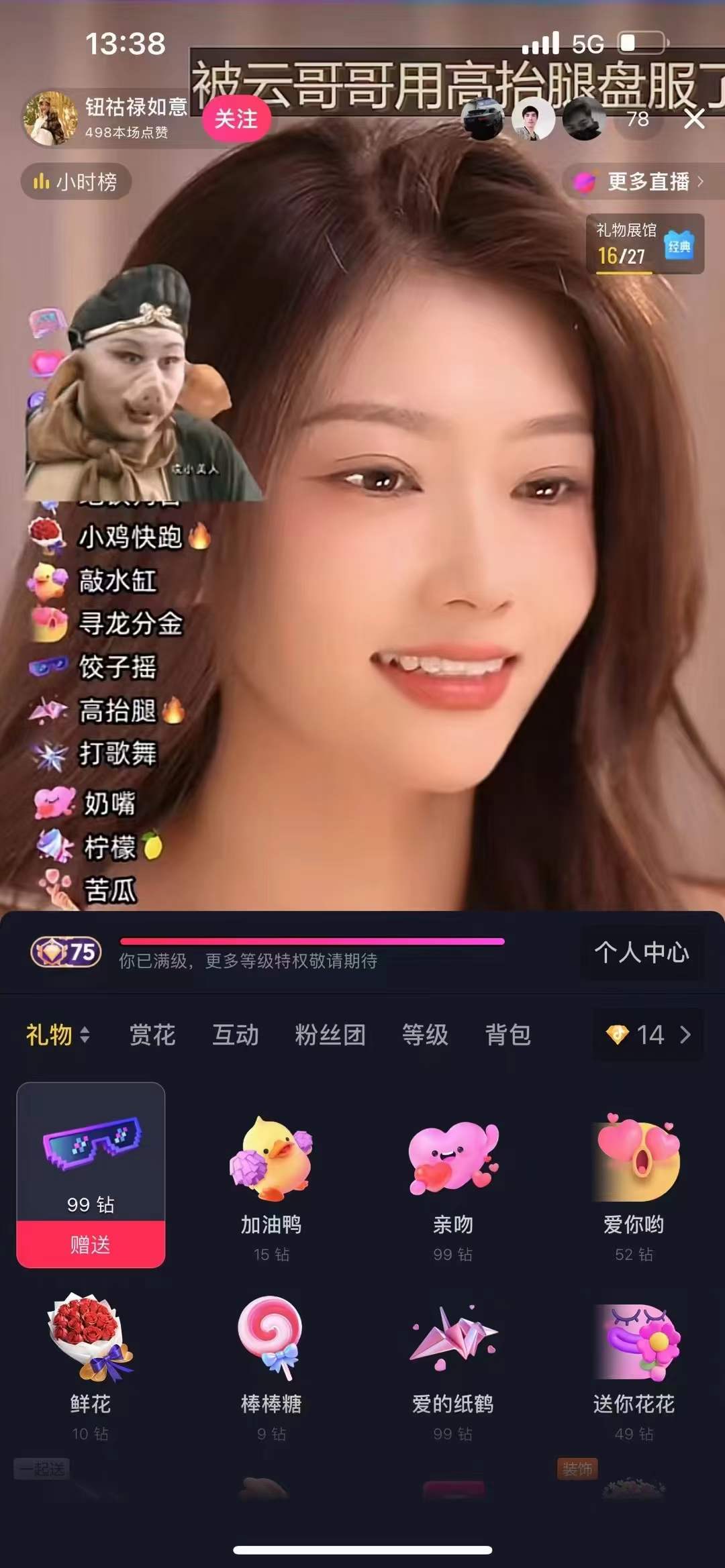This screenshot has width=725, height=1568.
Task: Switch to the 赏花 tab
Action: pos(152,1035)
